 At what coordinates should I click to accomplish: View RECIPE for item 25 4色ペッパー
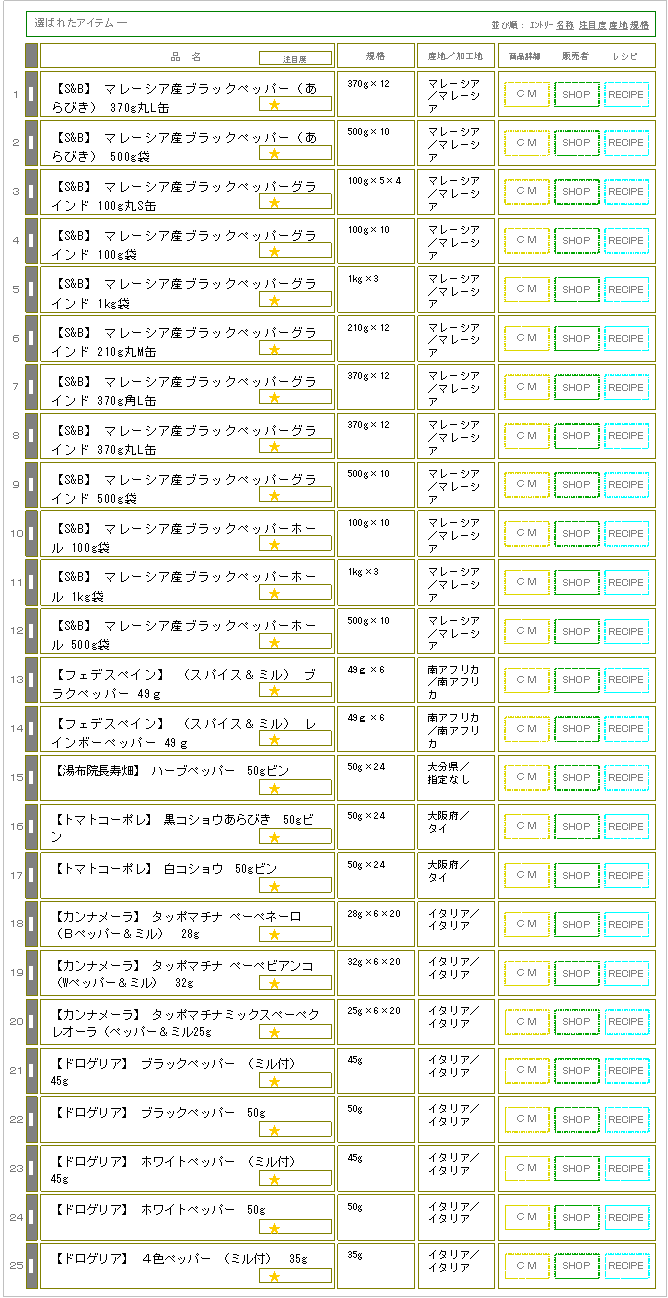click(x=626, y=1267)
